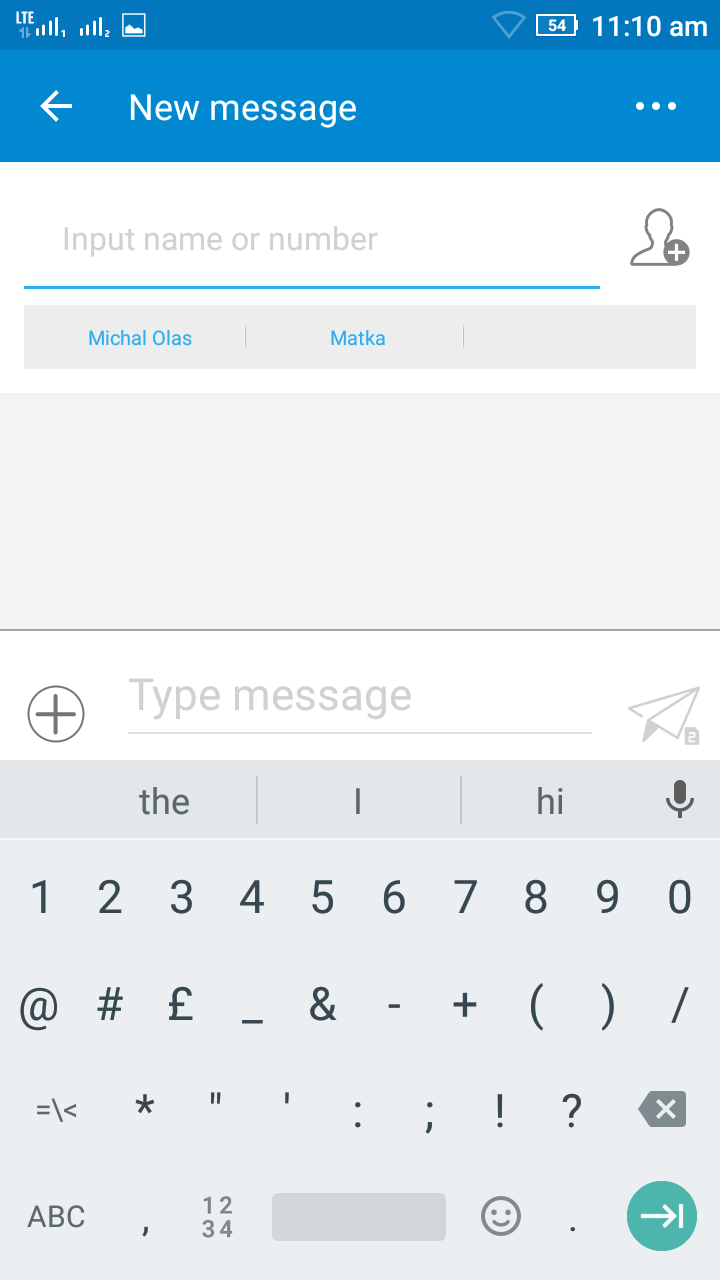Focus the Type message field

tap(360, 697)
